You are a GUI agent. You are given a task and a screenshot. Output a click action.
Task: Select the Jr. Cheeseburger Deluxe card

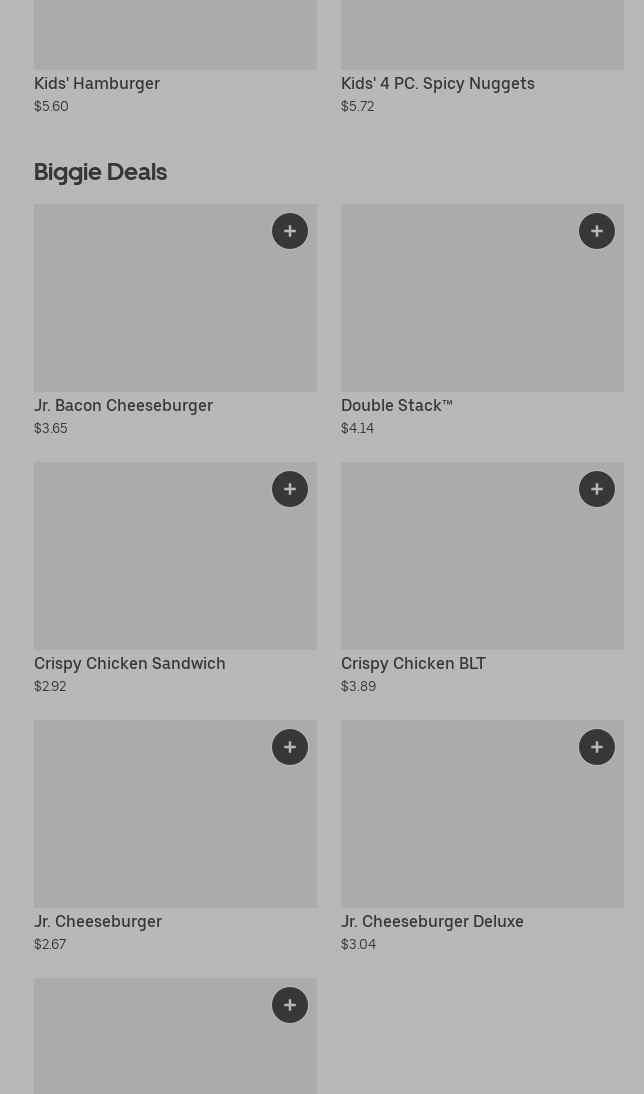(x=482, y=826)
